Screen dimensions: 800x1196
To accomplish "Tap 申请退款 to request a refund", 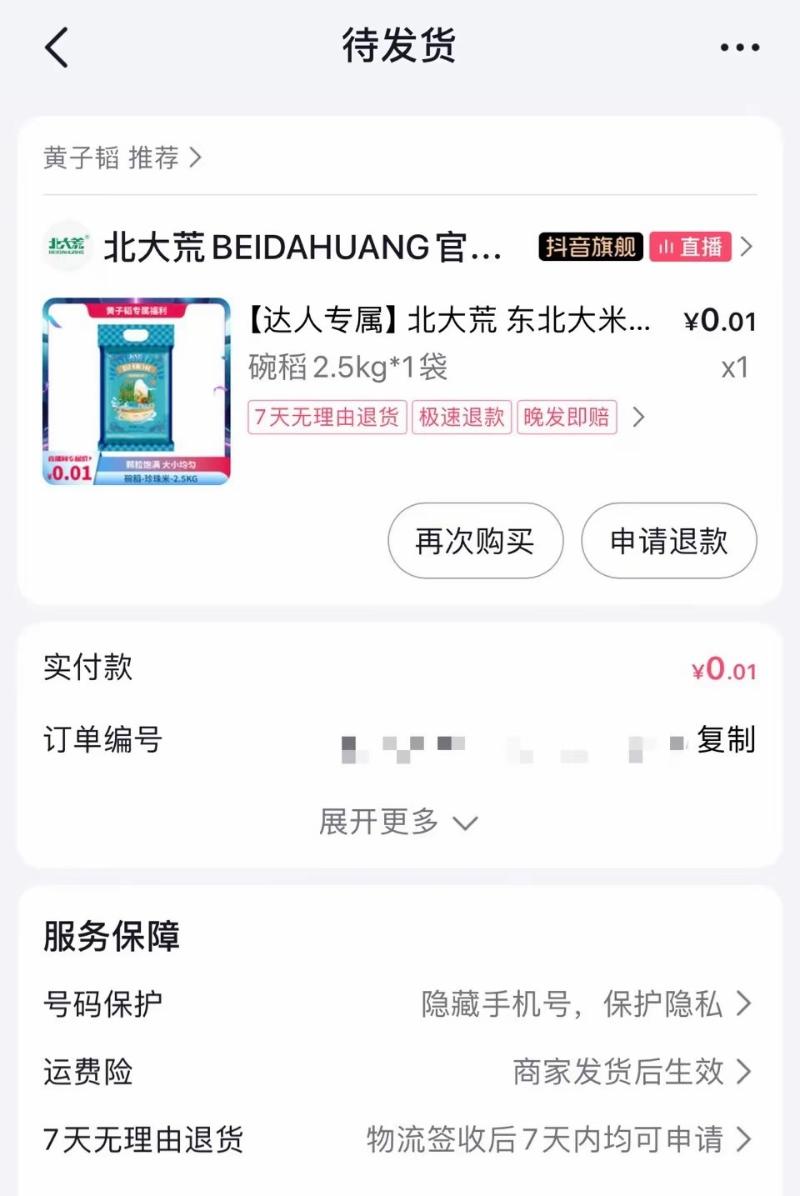I will pos(668,541).
